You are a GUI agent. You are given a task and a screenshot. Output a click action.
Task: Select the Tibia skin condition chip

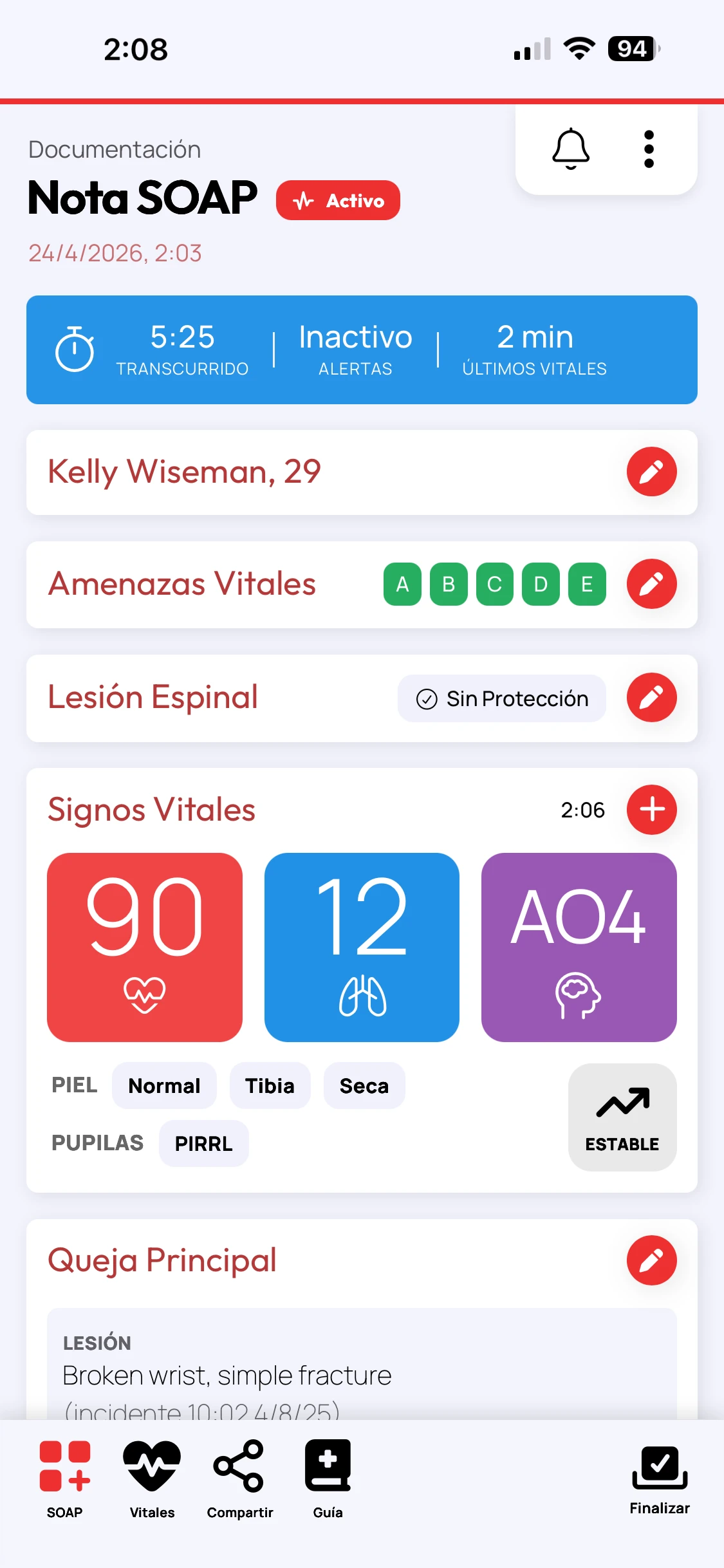point(270,1085)
